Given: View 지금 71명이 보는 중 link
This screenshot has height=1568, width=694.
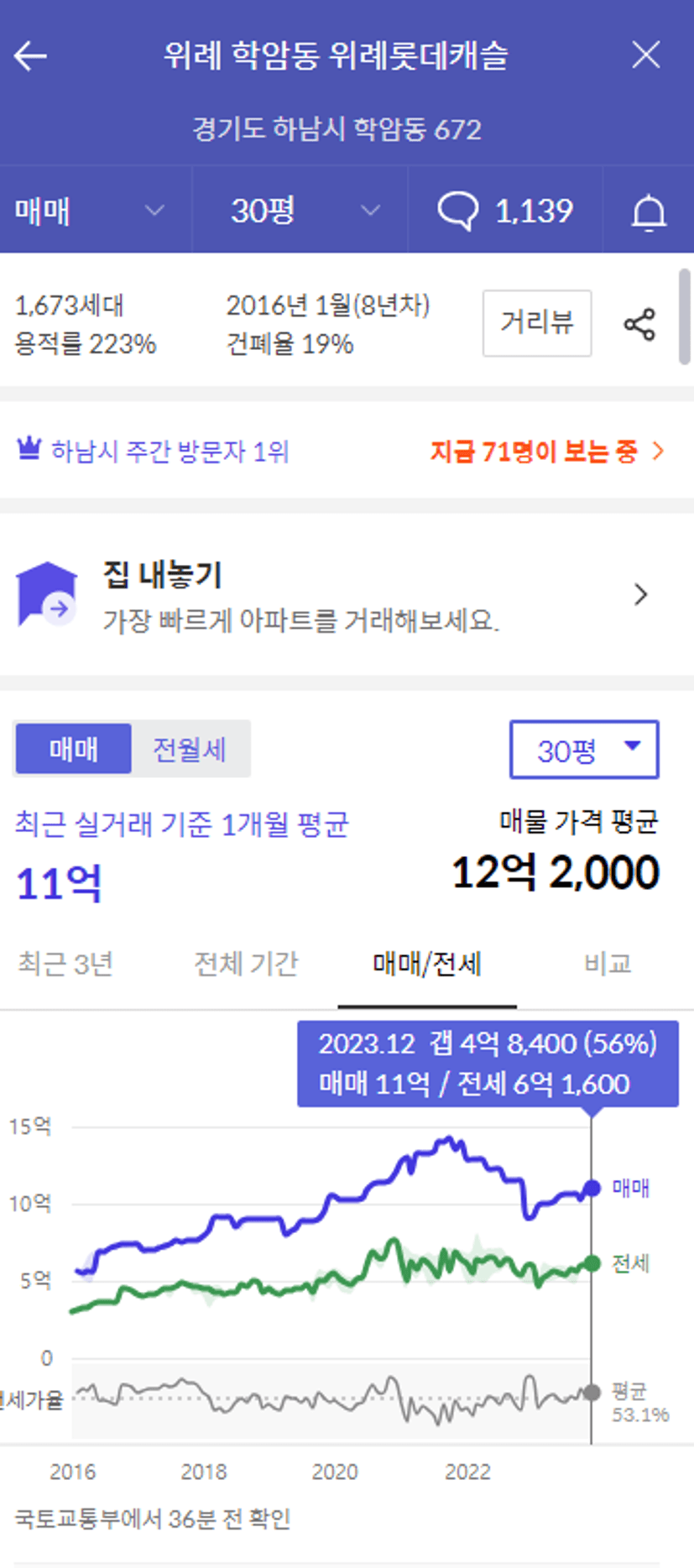Looking at the screenshot, I should pyautogui.click(x=547, y=452).
